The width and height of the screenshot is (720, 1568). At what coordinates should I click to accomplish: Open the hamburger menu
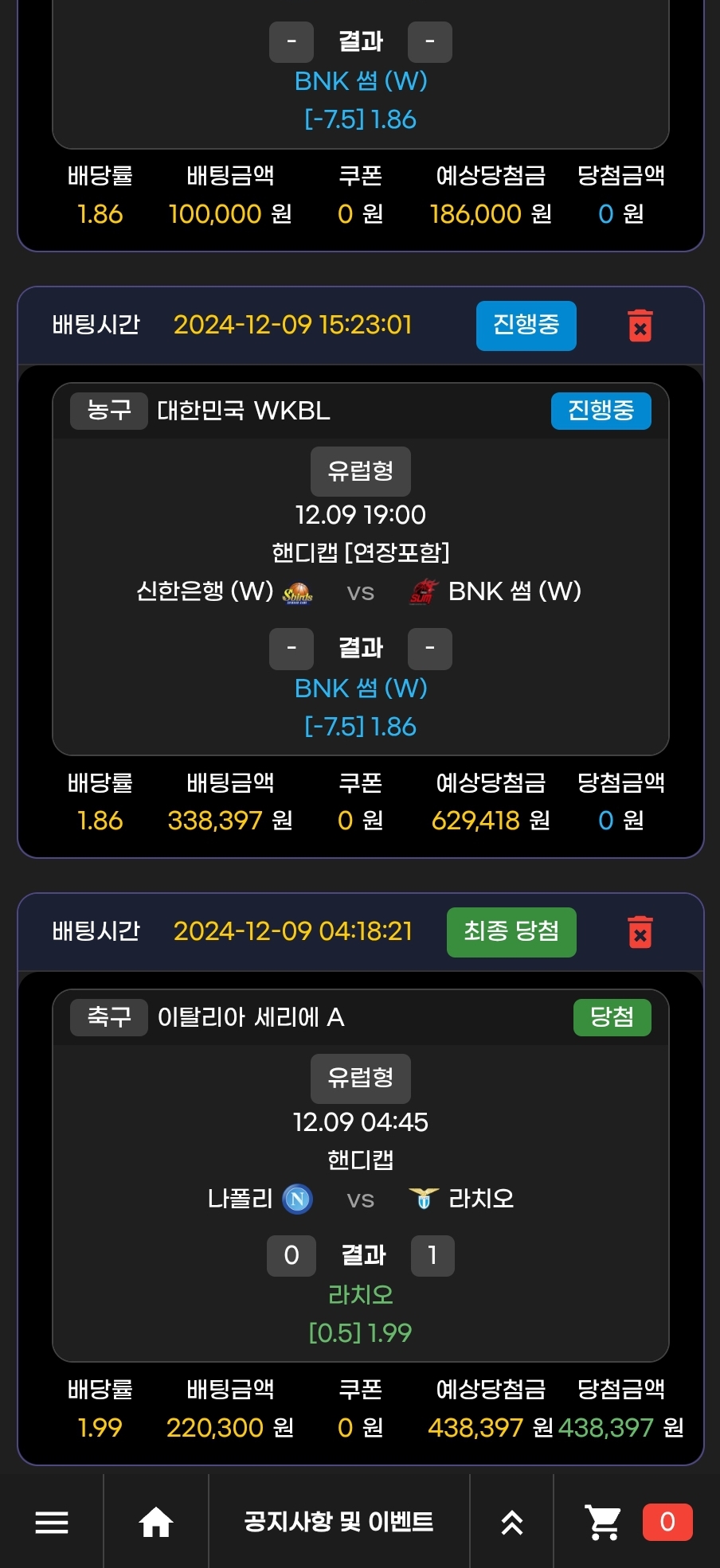(x=52, y=1522)
